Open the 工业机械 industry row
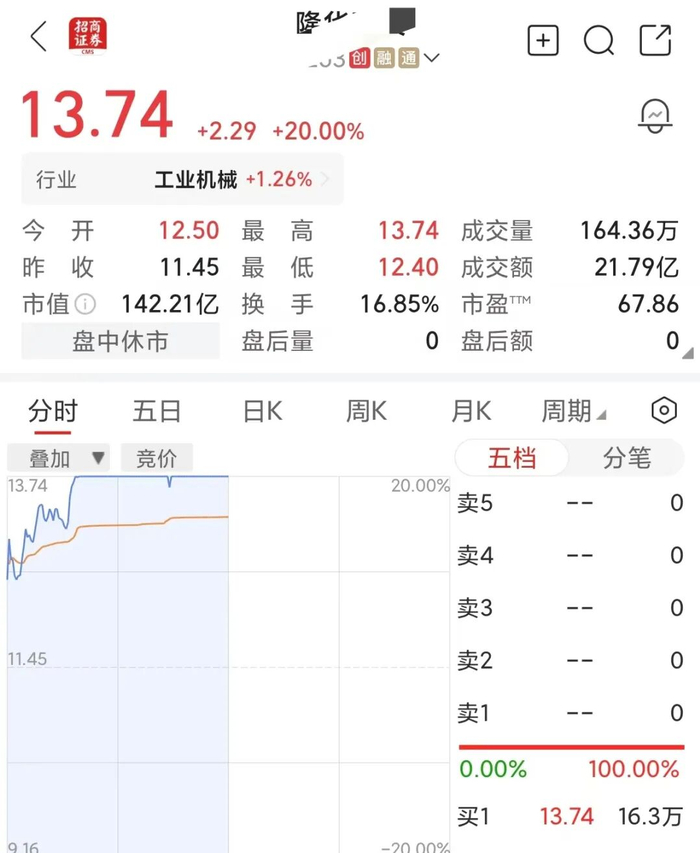700x853 pixels. pos(182,179)
